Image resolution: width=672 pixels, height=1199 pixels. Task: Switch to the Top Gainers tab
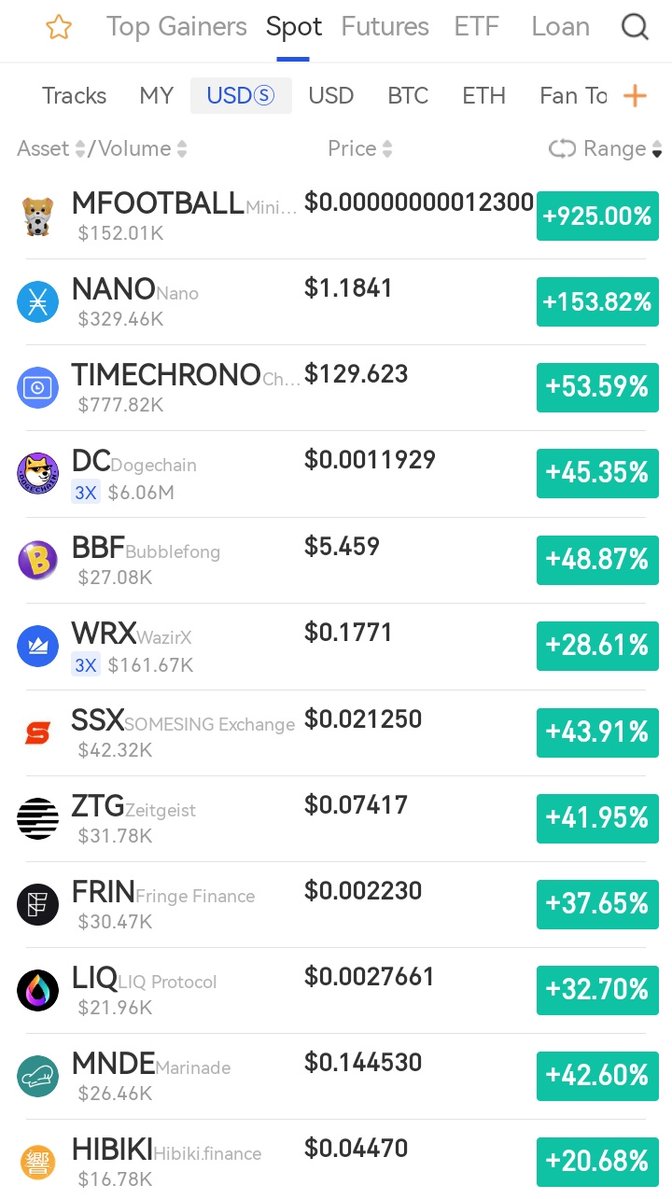coord(177,27)
